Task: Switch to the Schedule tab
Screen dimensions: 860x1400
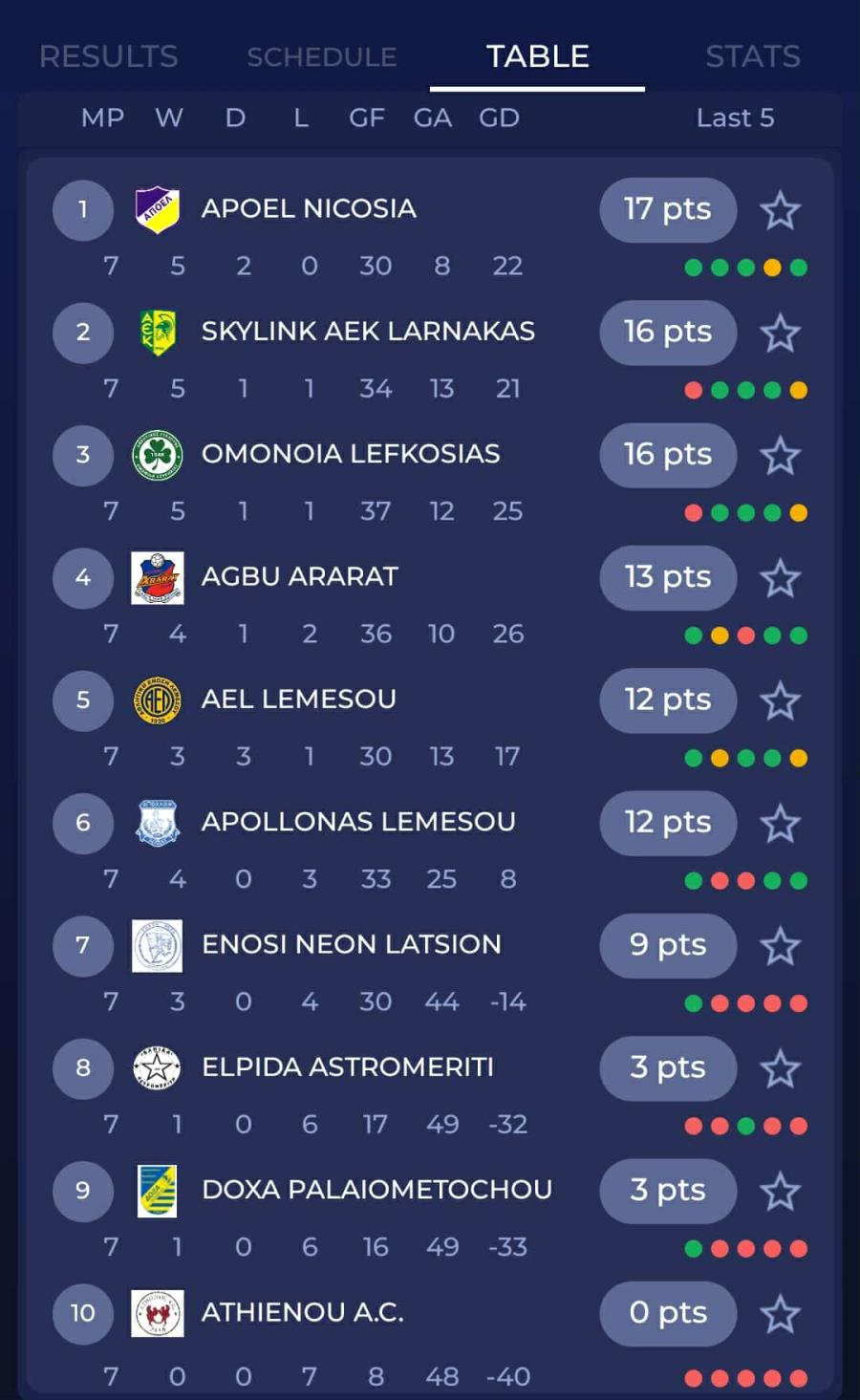Action: (x=321, y=57)
